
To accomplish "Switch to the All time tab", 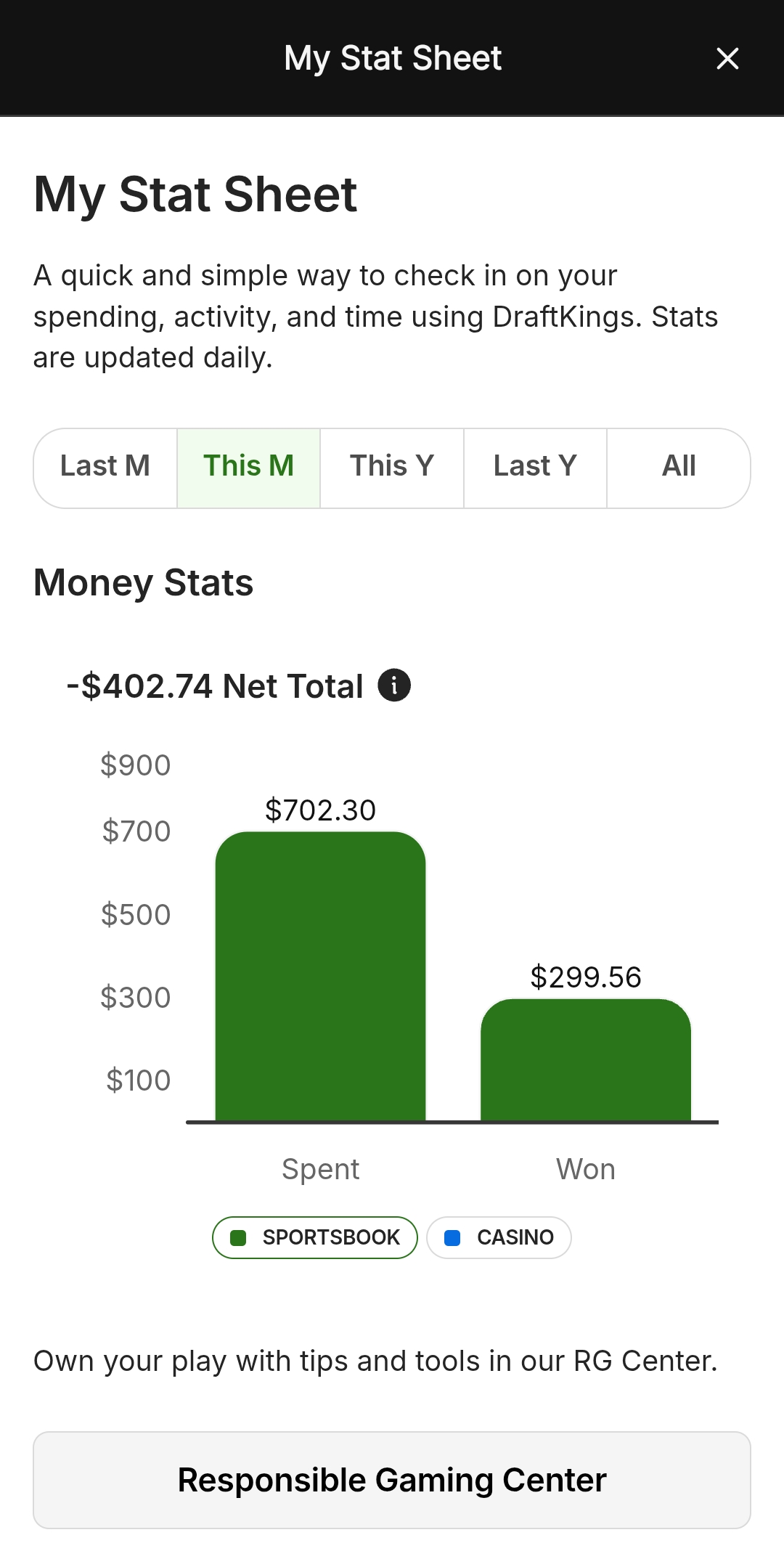I will pyautogui.click(x=679, y=466).
